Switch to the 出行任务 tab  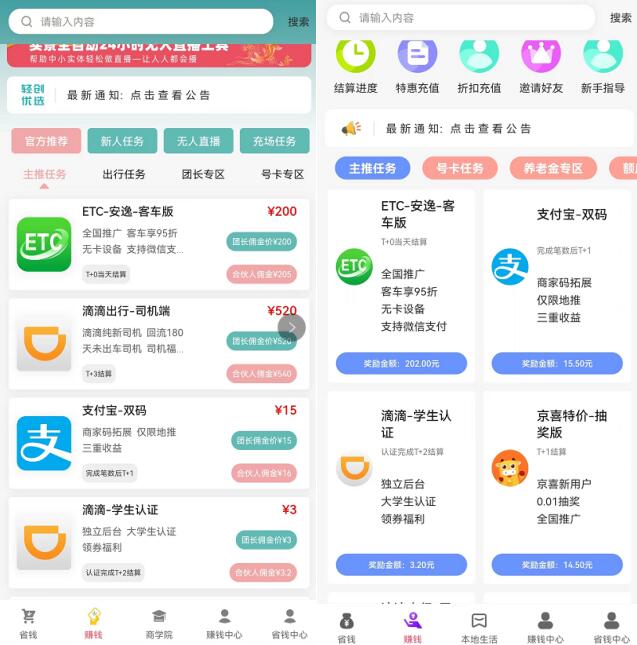[124, 174]
